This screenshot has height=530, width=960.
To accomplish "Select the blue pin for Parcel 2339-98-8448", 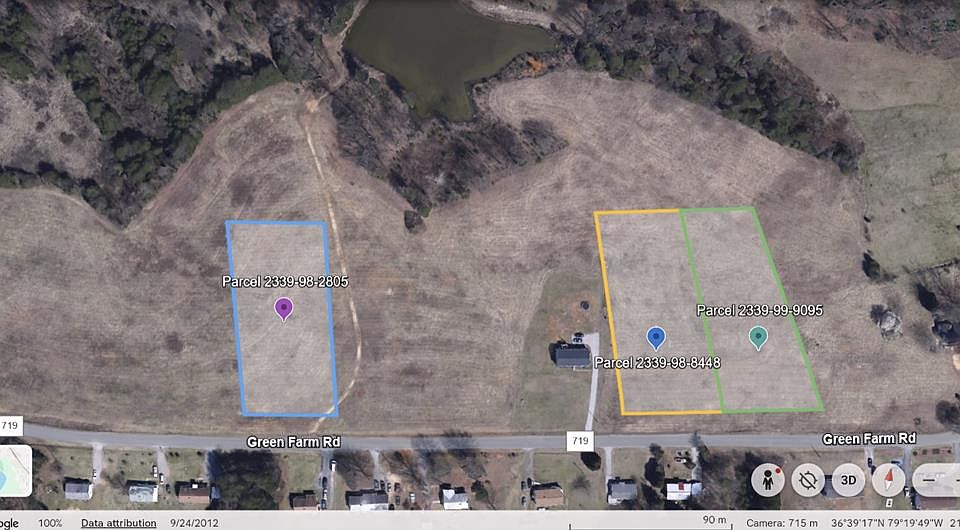I will click(x=656, y=336).
